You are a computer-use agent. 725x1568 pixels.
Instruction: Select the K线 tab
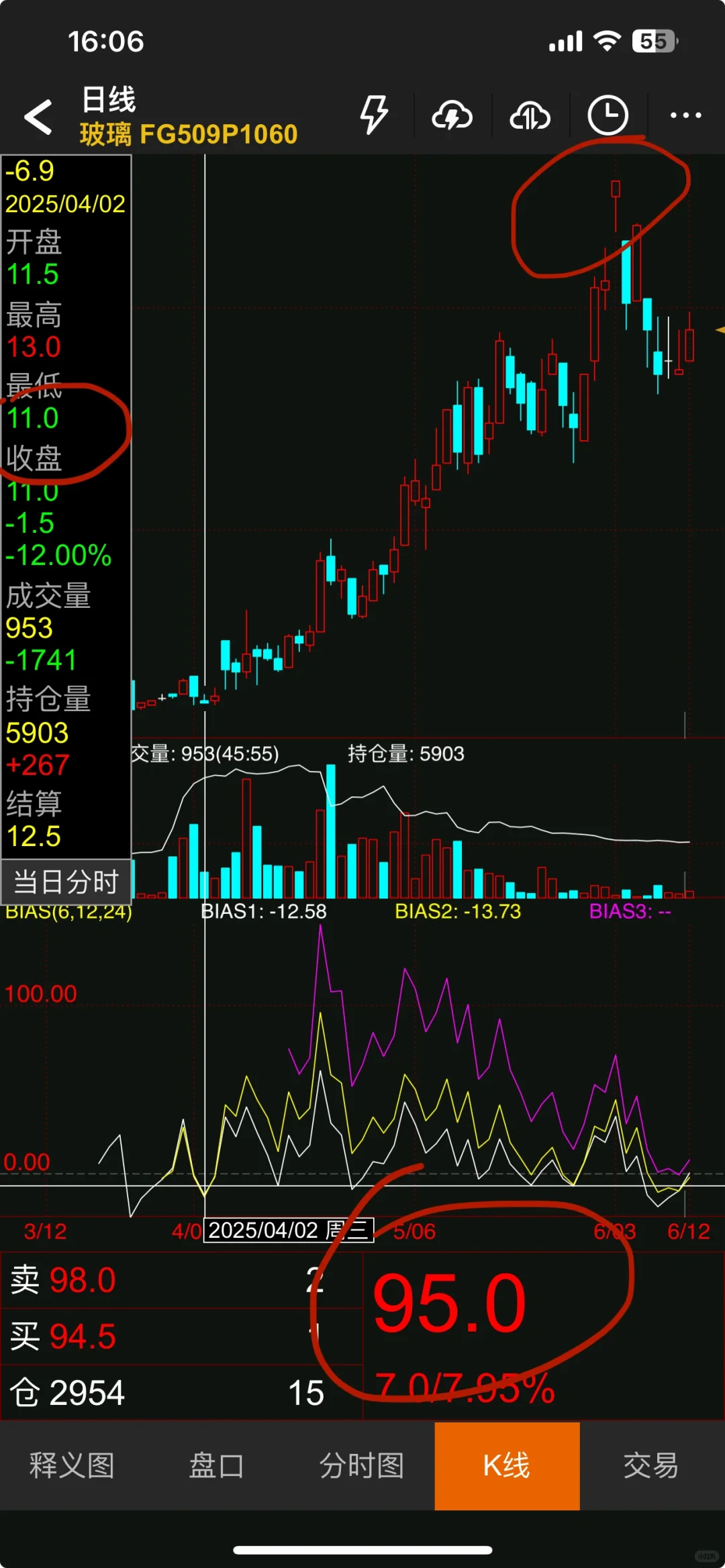507,1465
